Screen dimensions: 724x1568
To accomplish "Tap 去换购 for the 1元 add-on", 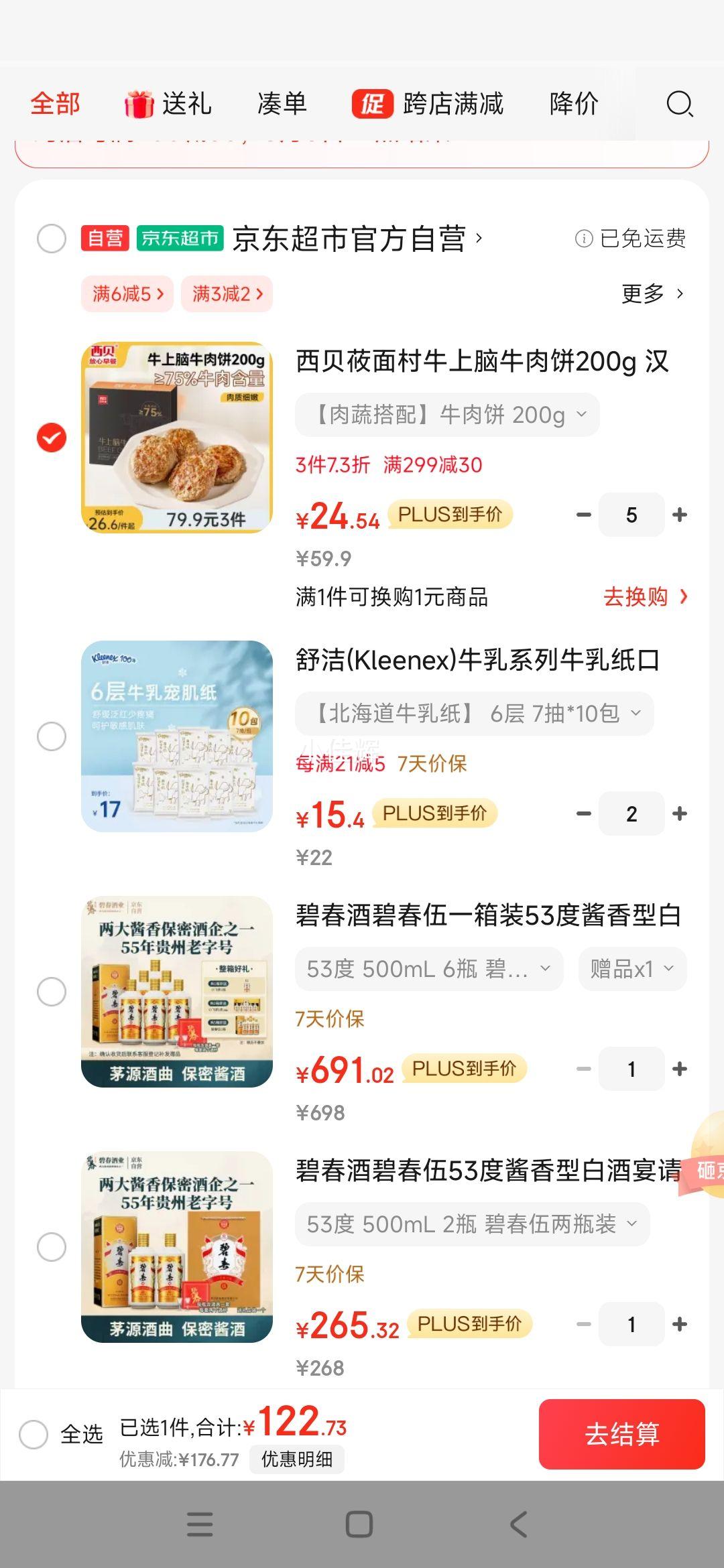I will (x=645, y=596).
